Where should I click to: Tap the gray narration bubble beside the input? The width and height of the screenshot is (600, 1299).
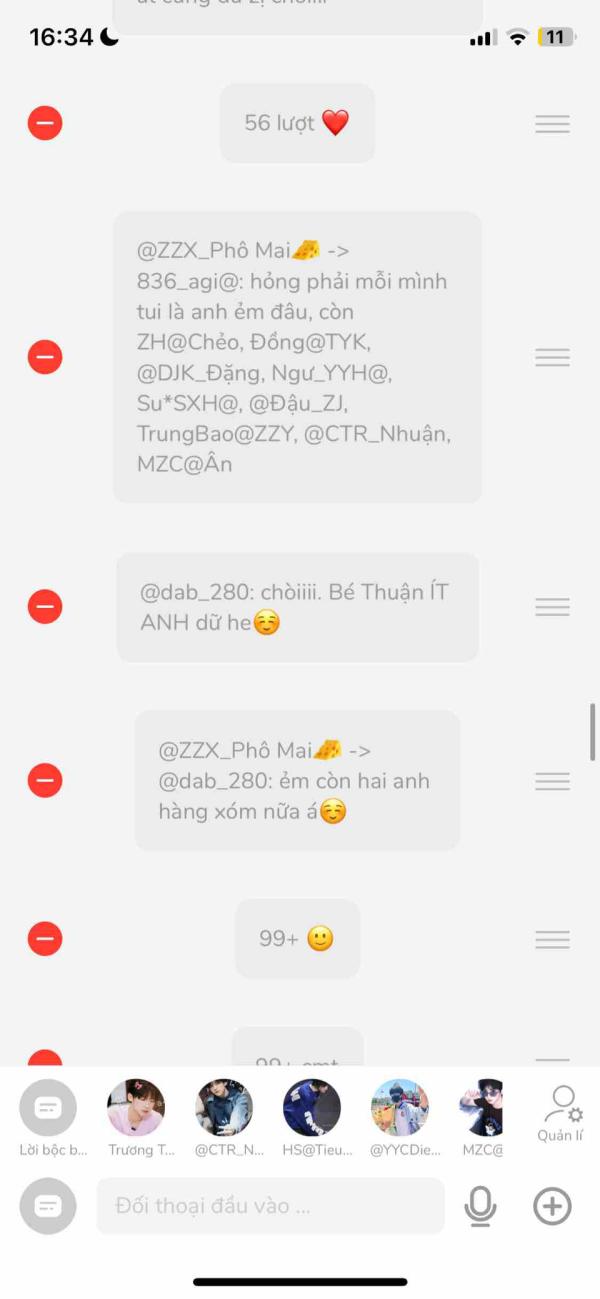pos(48,1206)
